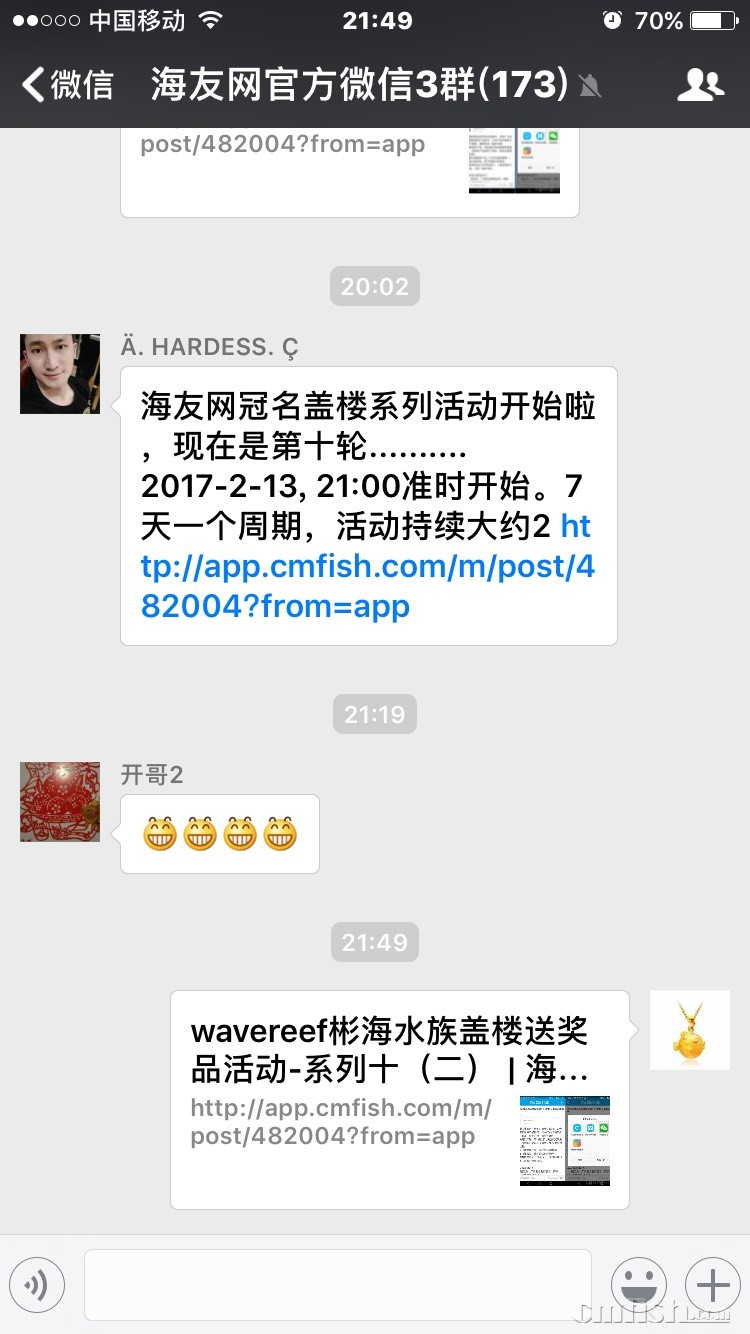The width and height of the screenshot is (750, 1334).
Task: View my own goldfish avatar
Action: click(x=689, y=1030)
